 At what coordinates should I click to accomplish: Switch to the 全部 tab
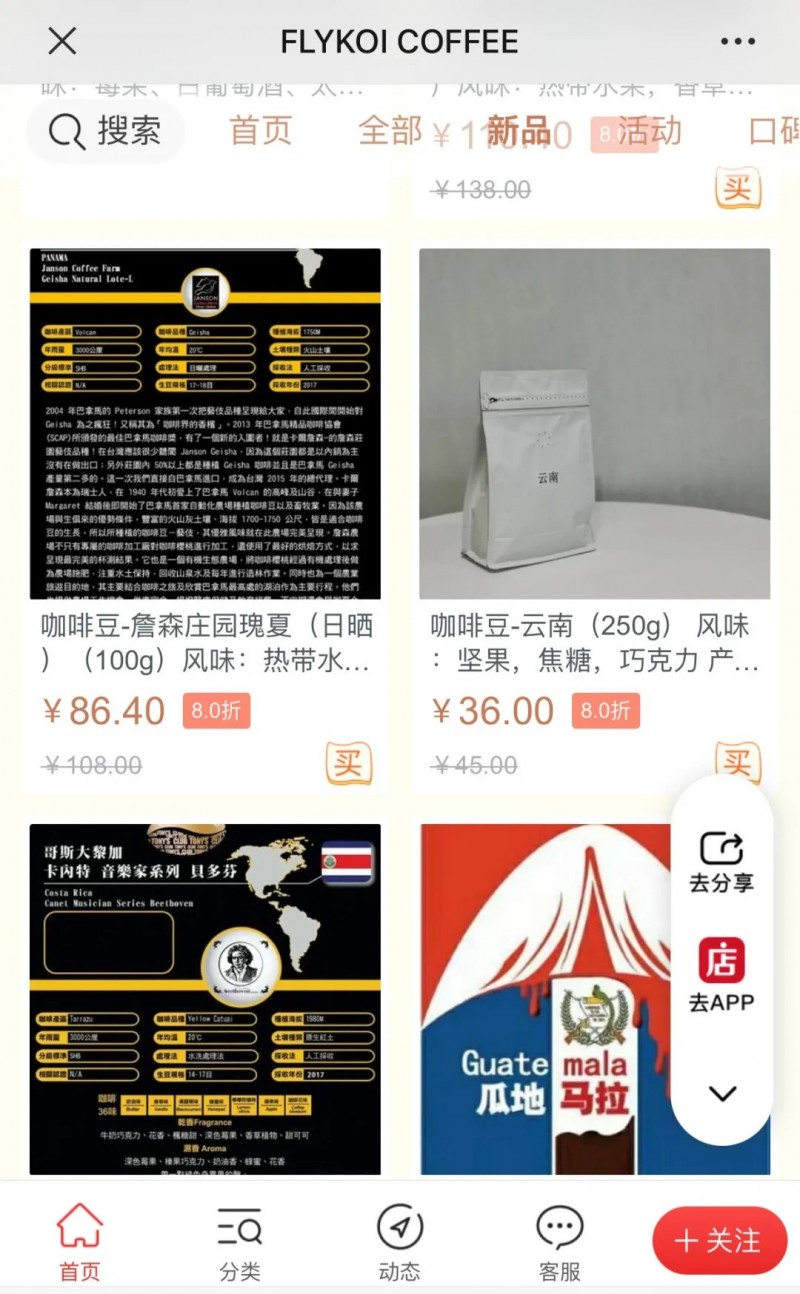tap(390, 131)
